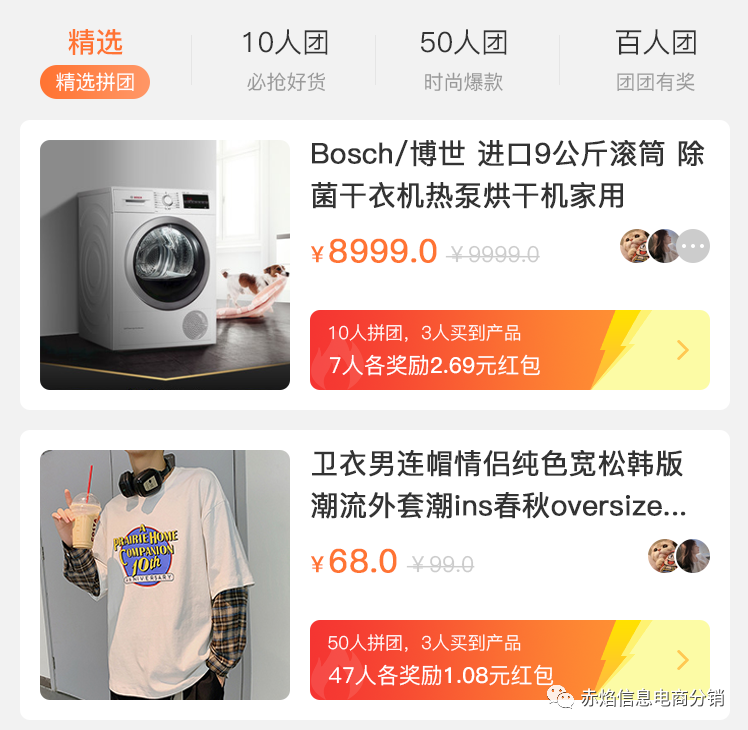Switch to the 10人团 tab
Image resolution: width=748 pixels, height=730 pixels.
[x=285, y=60]
